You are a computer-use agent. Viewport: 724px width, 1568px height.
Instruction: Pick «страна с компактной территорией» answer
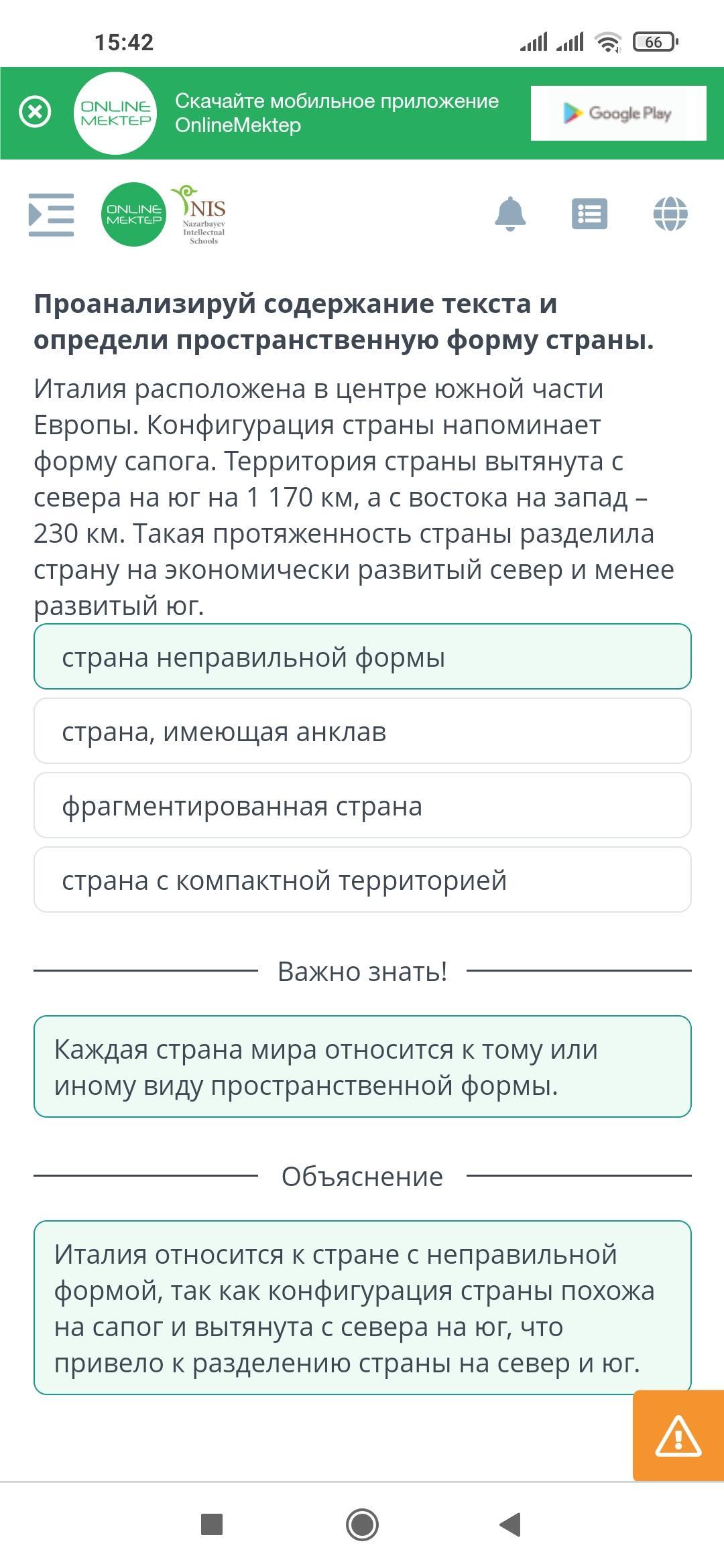[x=362, y=880]
